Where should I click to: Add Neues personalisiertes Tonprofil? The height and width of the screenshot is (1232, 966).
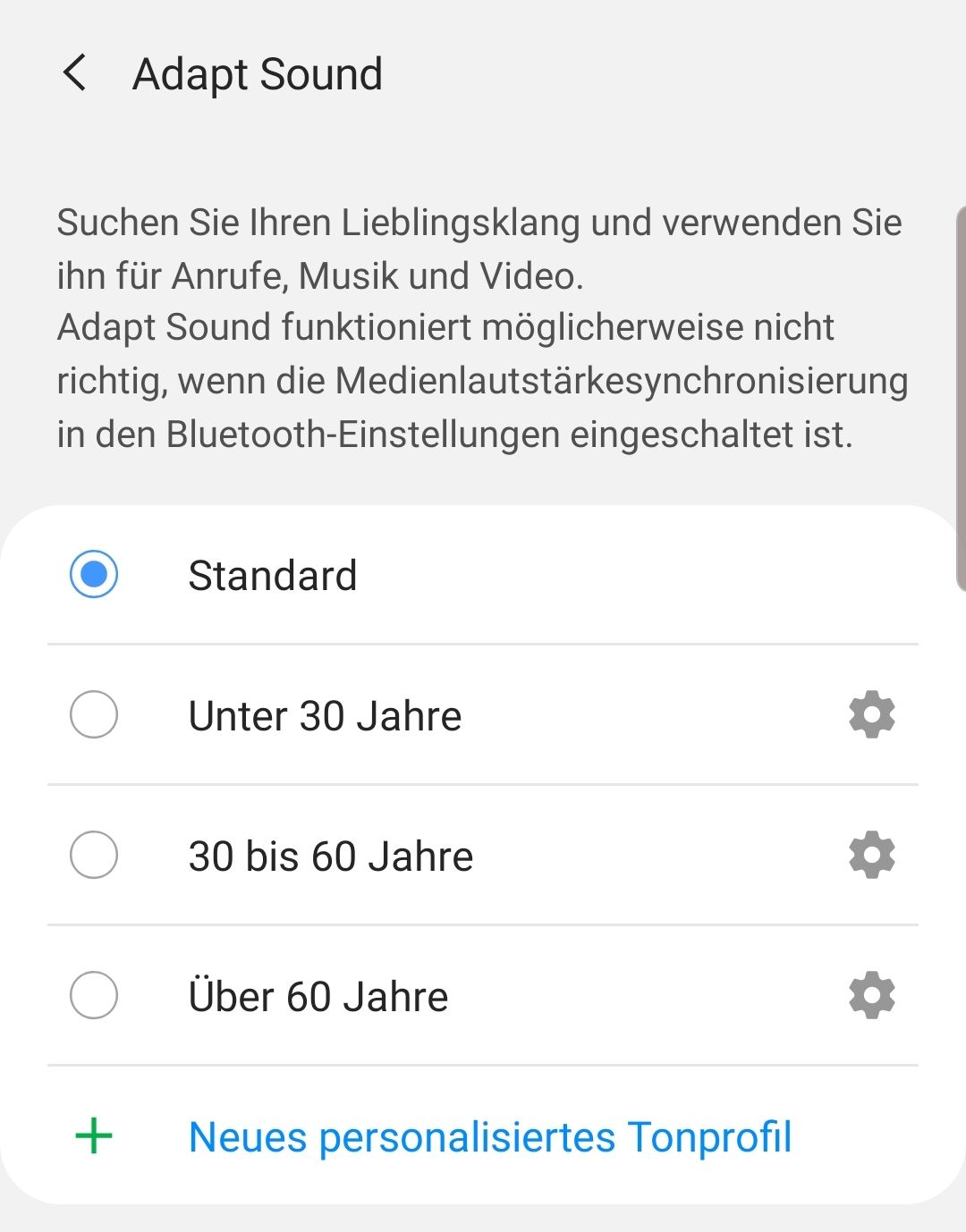[x=489, y=1136]
